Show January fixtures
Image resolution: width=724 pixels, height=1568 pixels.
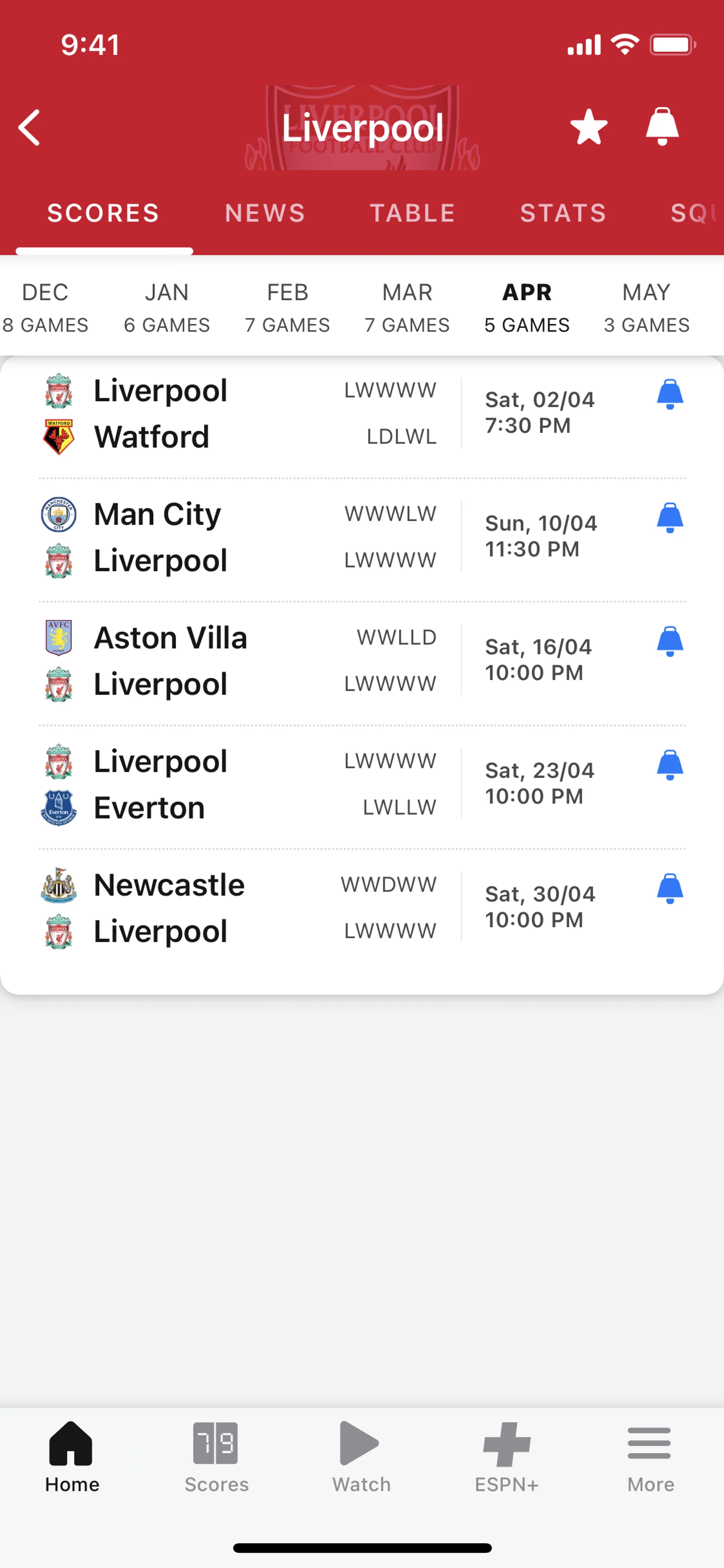tap(167, 308)
